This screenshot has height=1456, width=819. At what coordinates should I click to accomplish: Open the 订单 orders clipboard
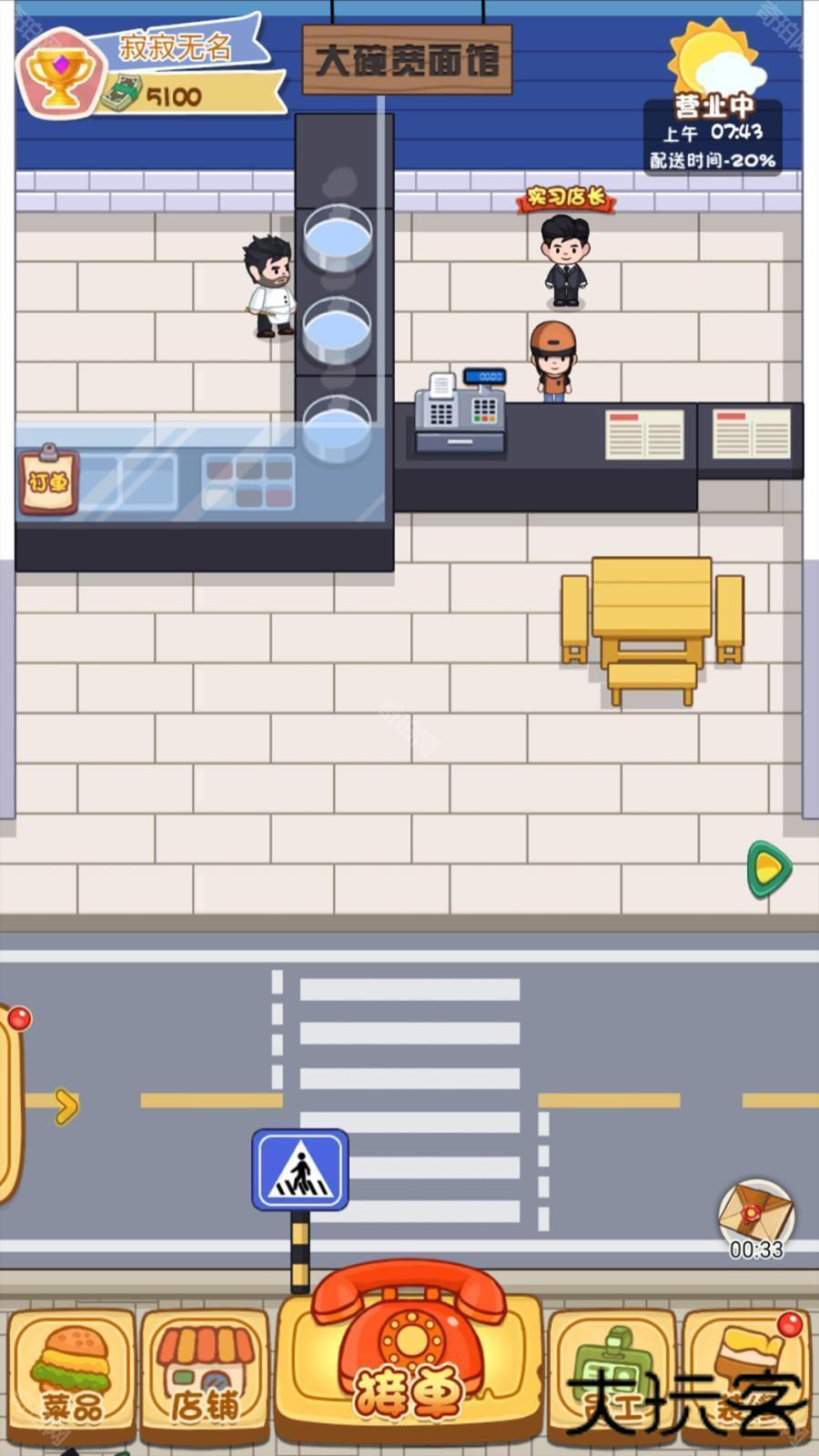click(48, 480)
